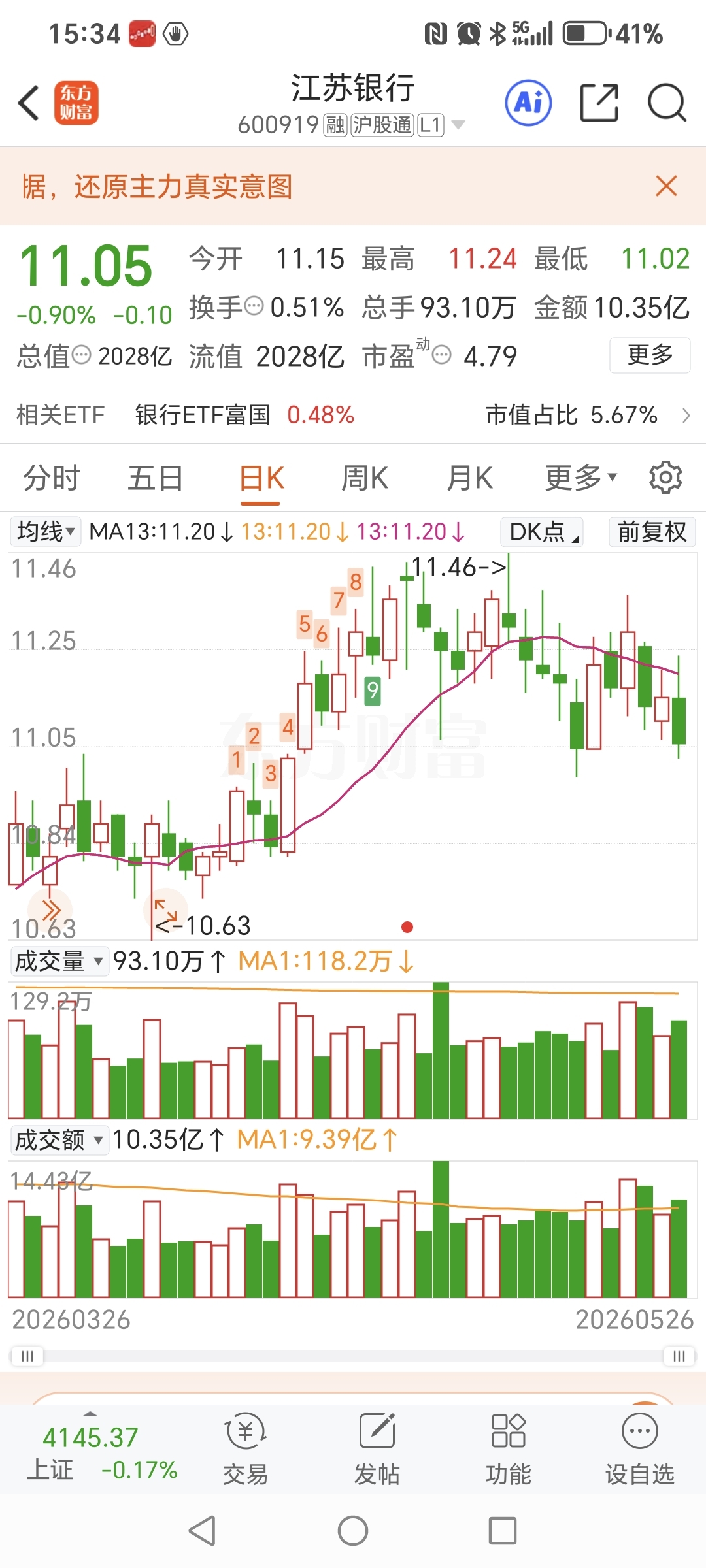The image size is (706, 1568).
Task: Share this stock page
Action: (599, 103)
